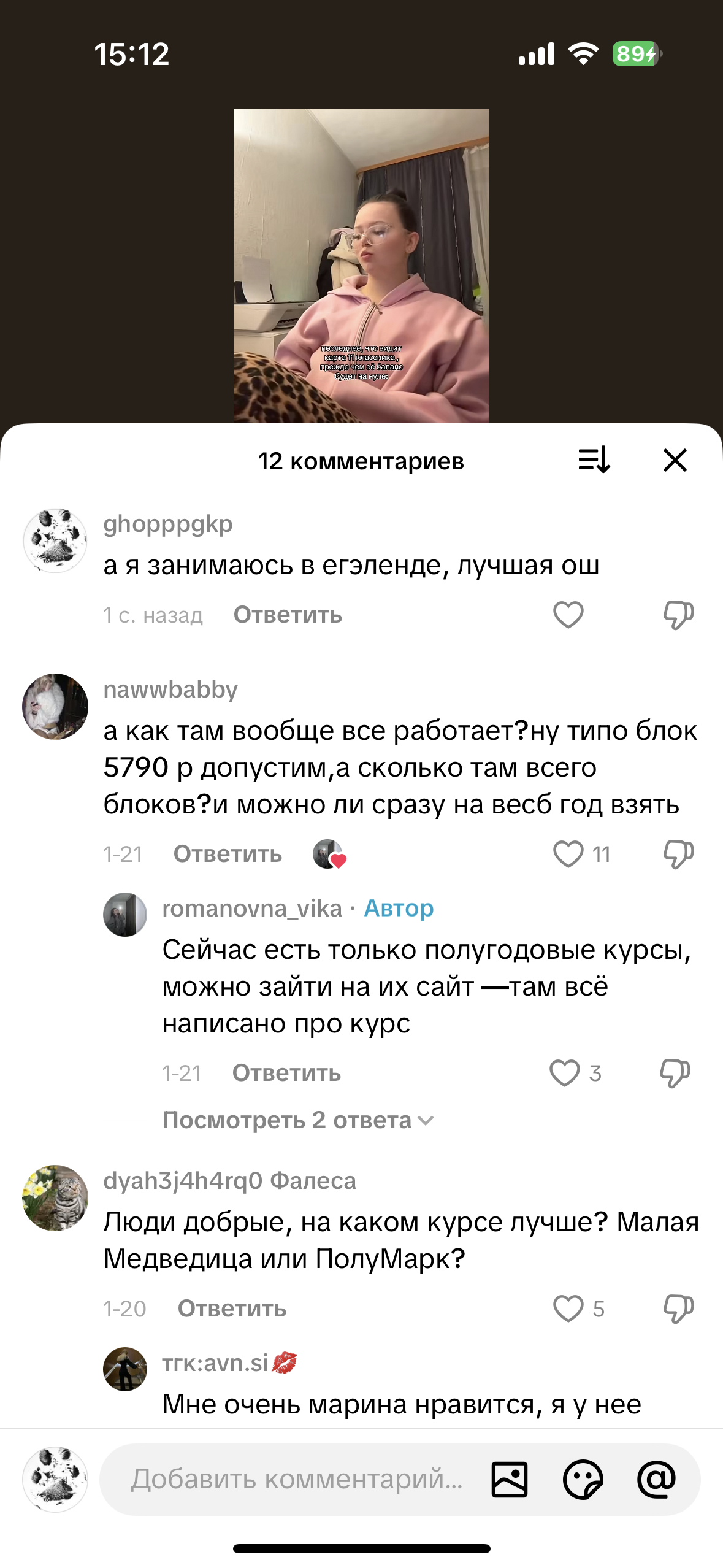Open the sticker emoji picker
This screenshot has height=1568, width=723.
point(583,1479)
